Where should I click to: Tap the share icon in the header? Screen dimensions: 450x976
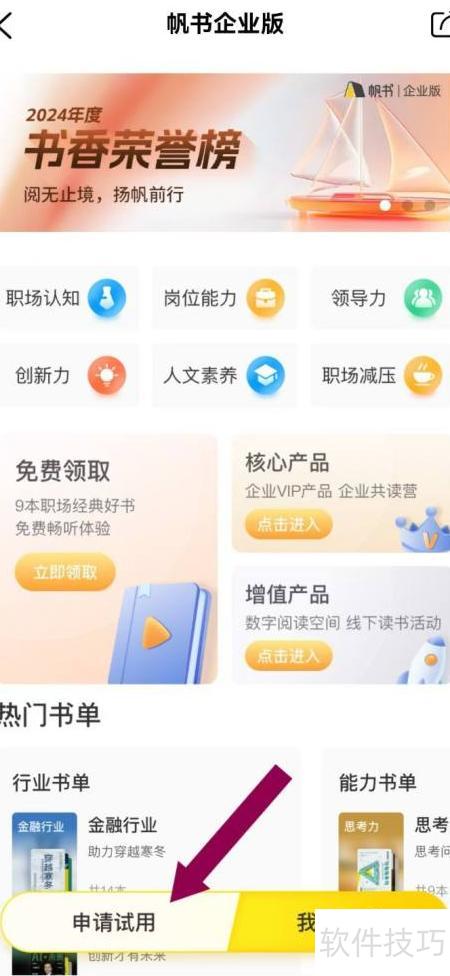(441, 25)
